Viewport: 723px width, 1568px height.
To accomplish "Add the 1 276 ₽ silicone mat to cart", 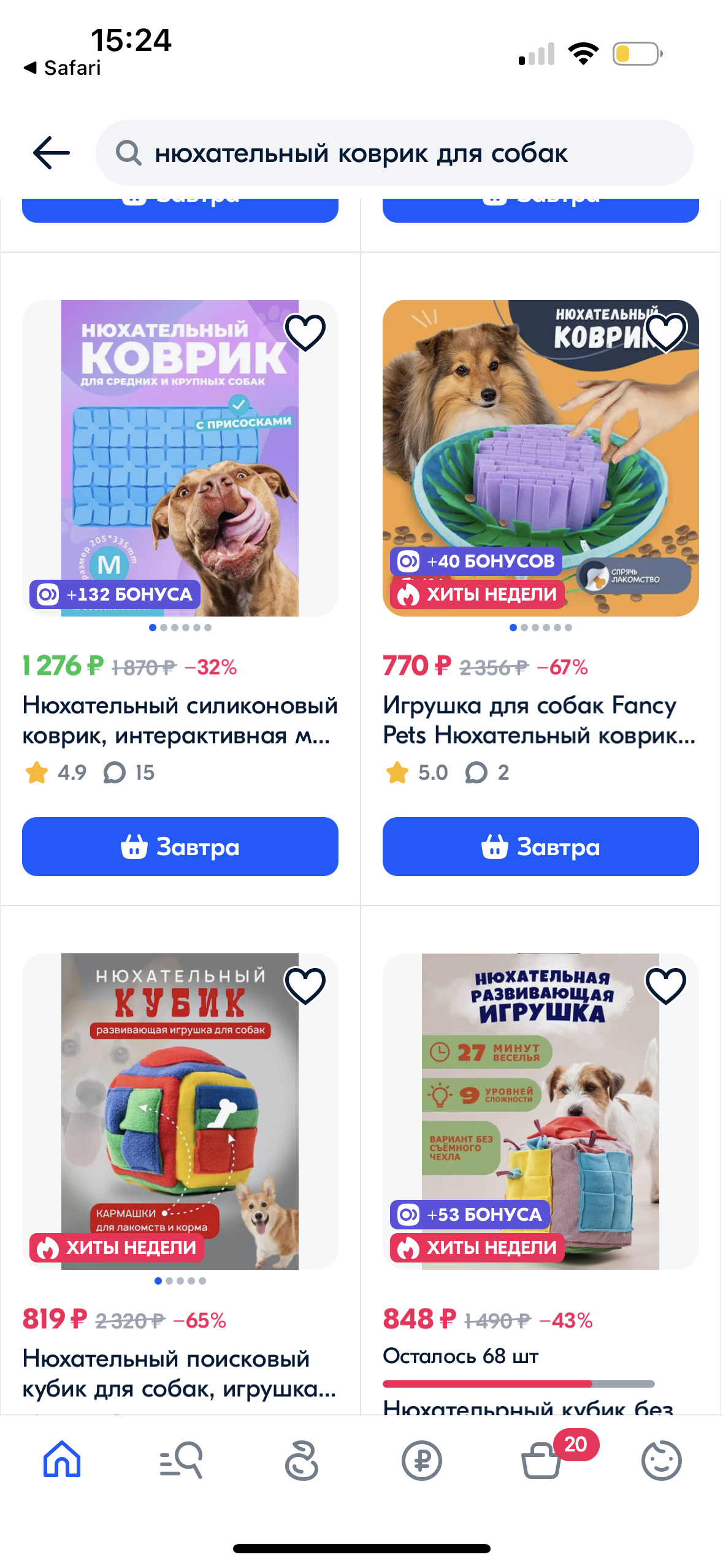I will (180, 847).
